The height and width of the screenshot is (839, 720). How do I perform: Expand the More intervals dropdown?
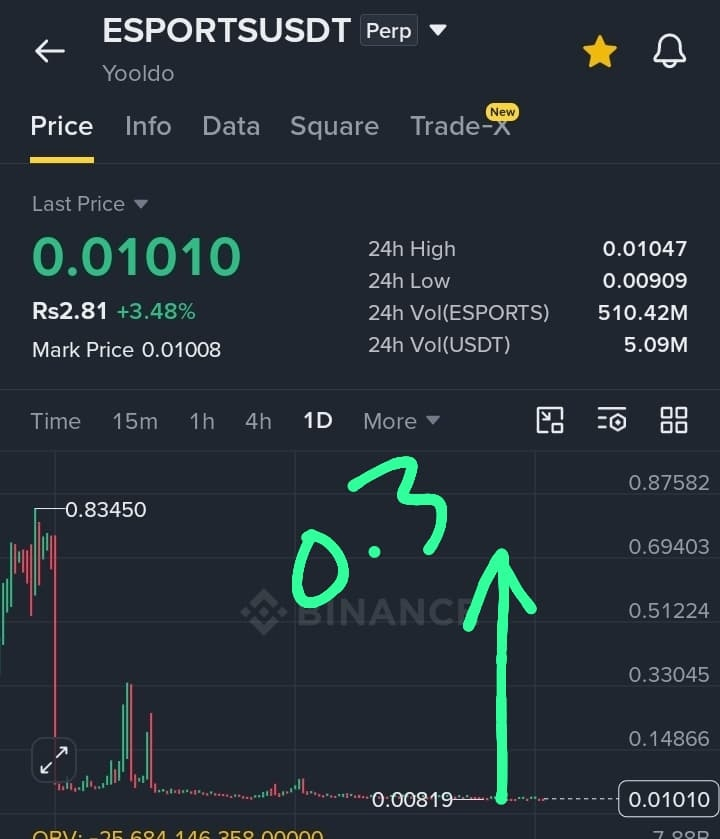click(x=401, y=421)
